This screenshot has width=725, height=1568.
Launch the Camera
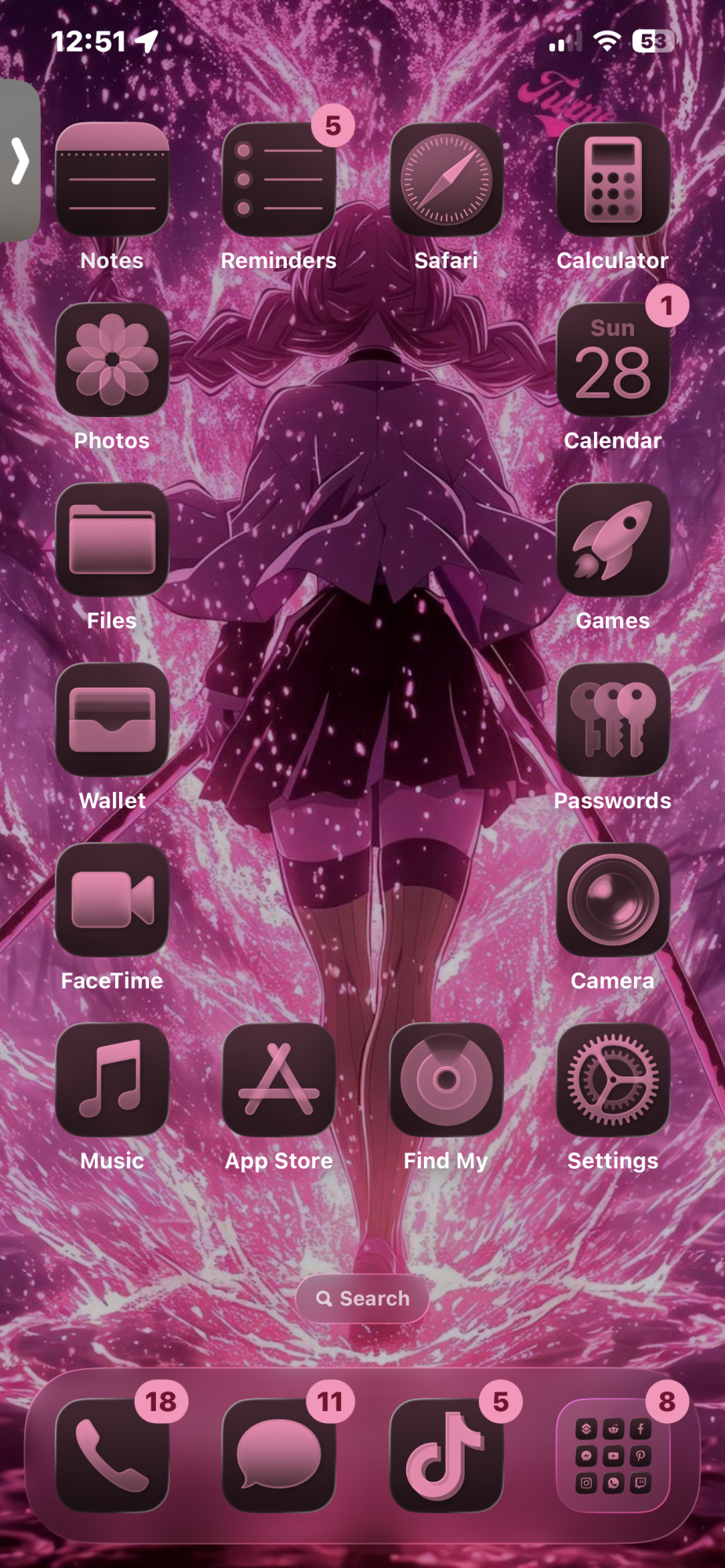pyautogui.click(x=613, y=900)
